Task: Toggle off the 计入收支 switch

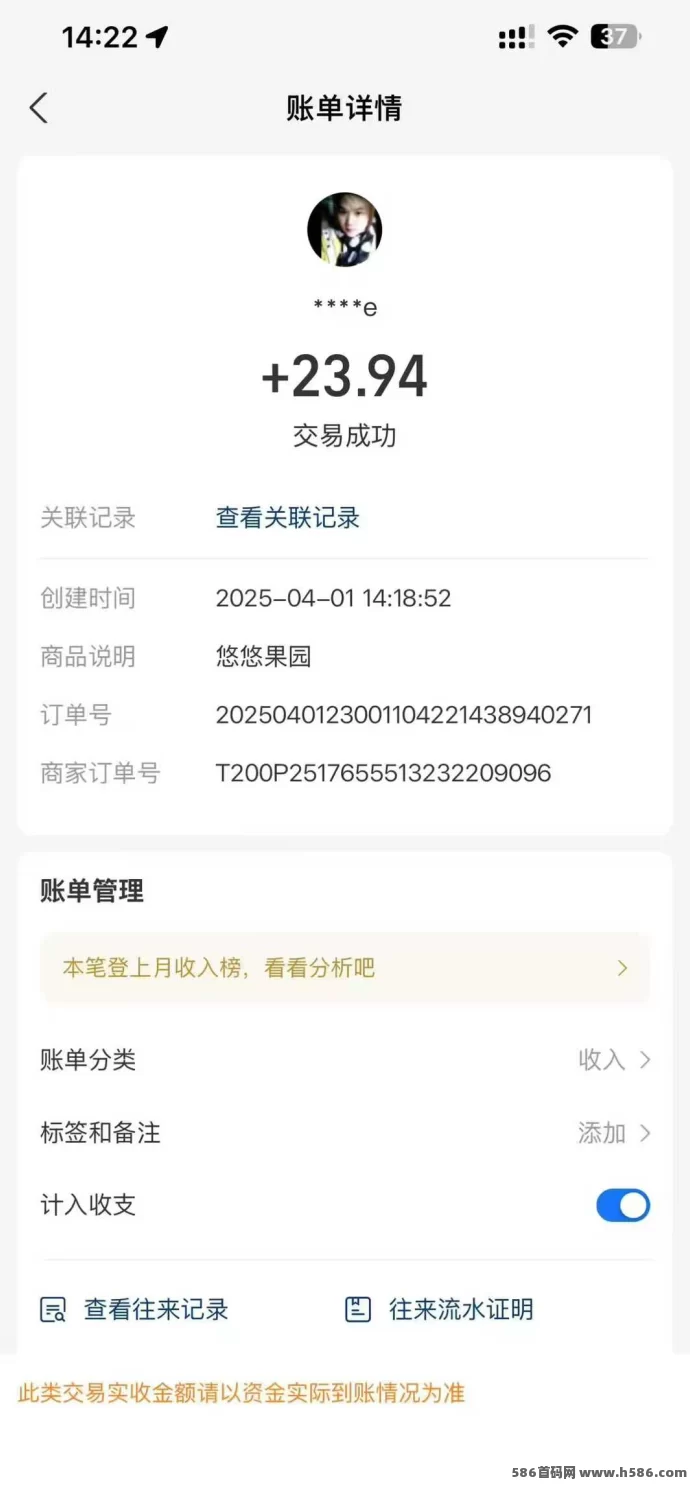Action: pyautogui.click(x=623, y=1205)
